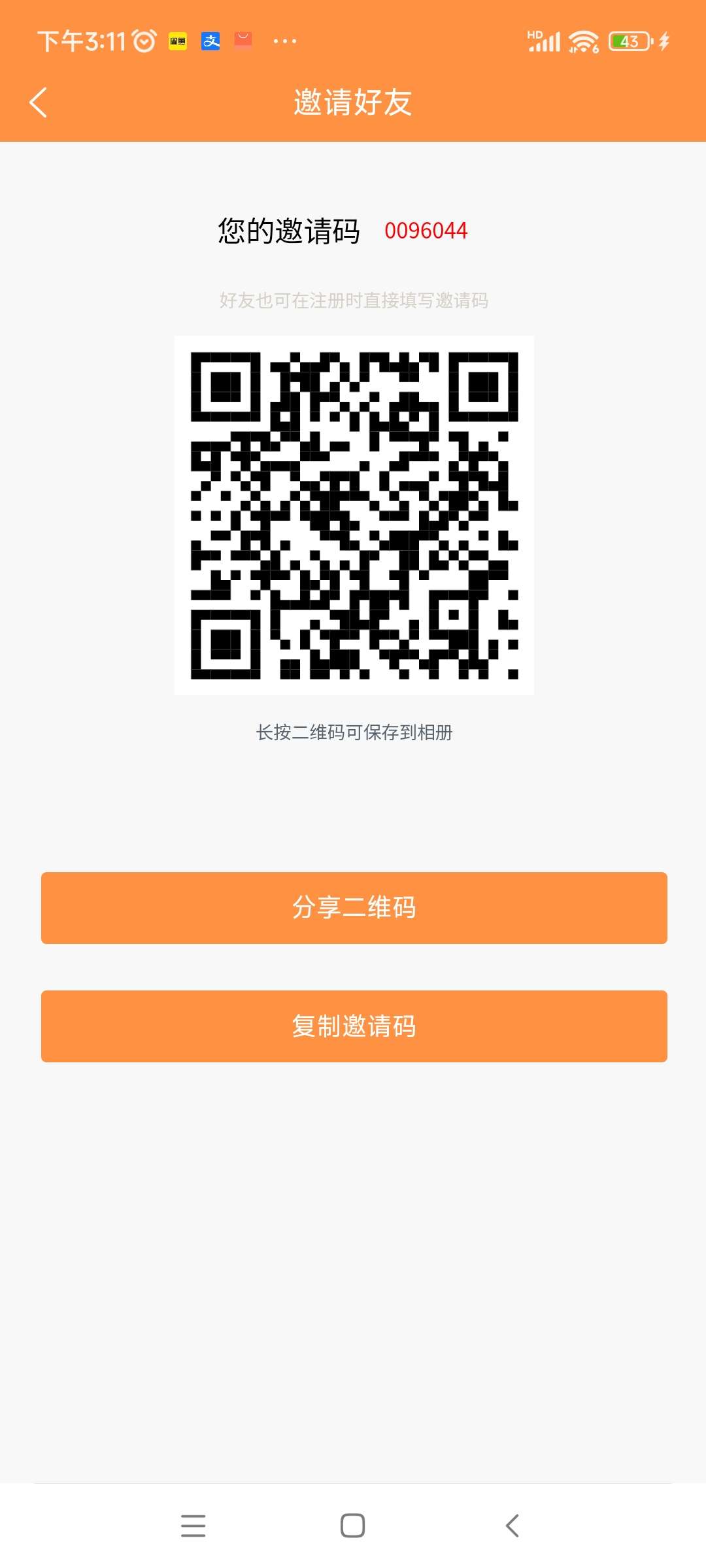Screen dimensions: 706x1568
Task: Tap the 分享二维码 button
Action: coord(354,907)
